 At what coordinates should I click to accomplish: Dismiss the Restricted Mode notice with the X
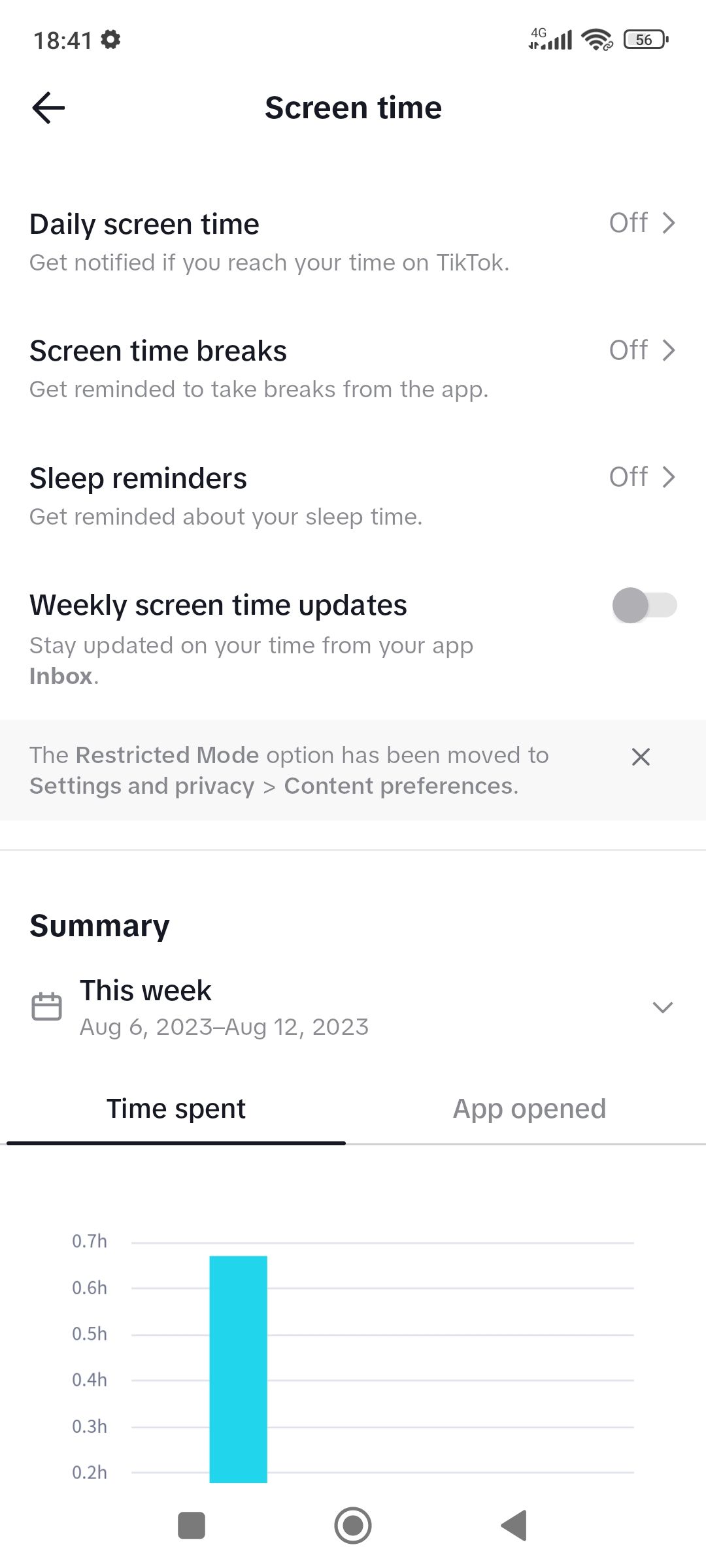pyautogui.click(x=640, y=757)
